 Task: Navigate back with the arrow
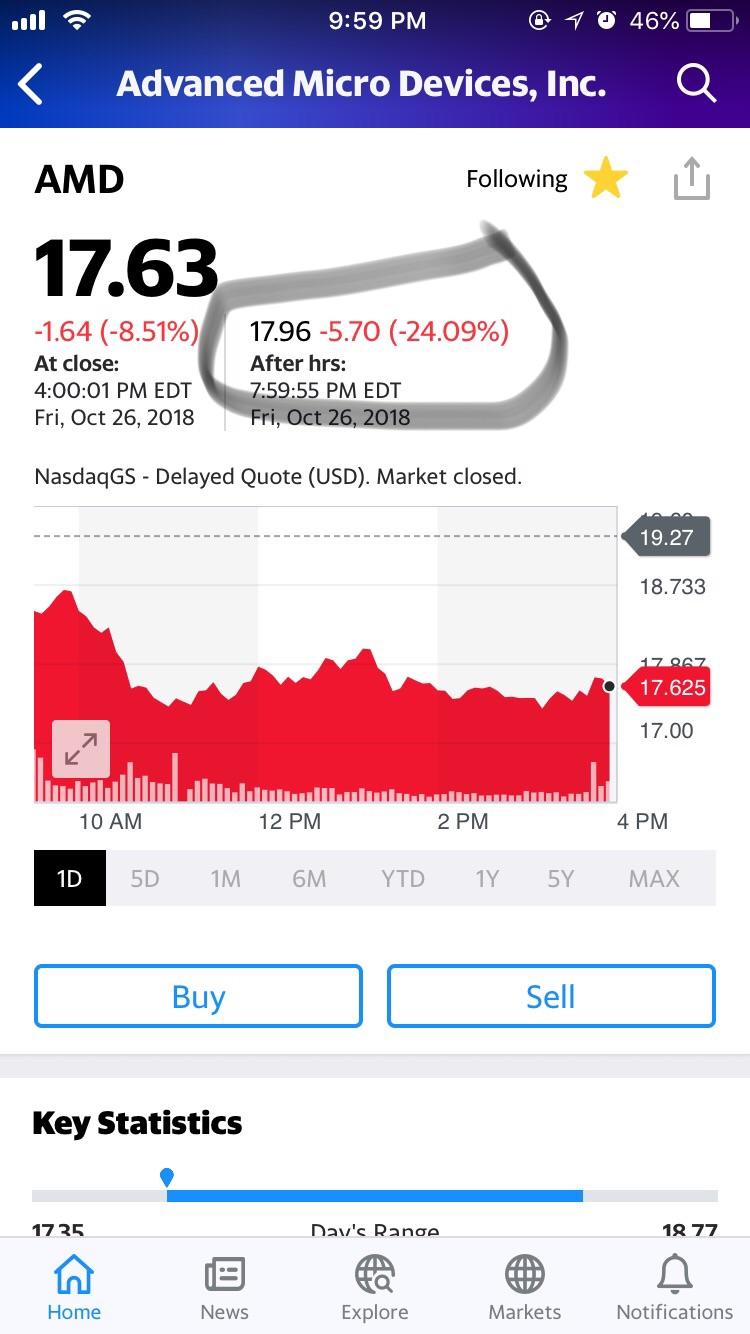coord(30,83)
